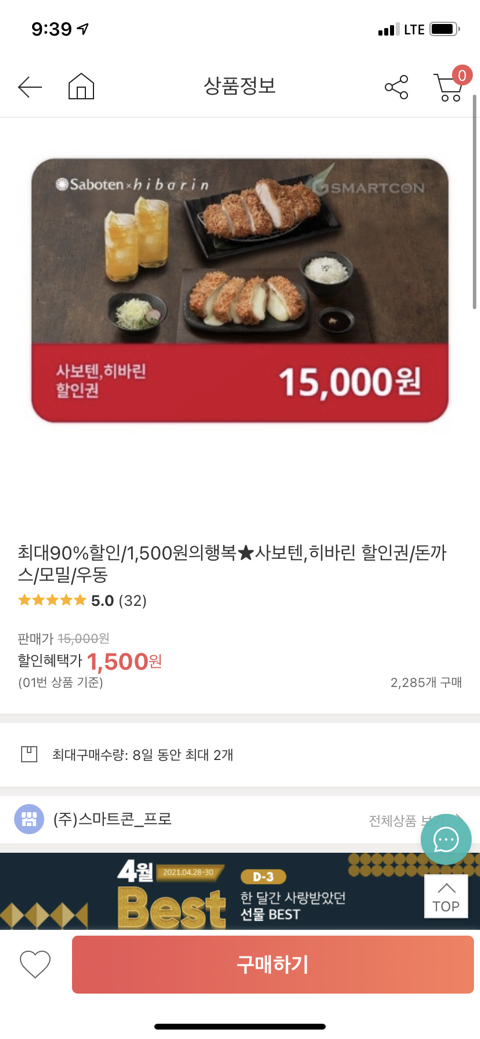
Task: Open the shopping cart
Action: (450, 85)
